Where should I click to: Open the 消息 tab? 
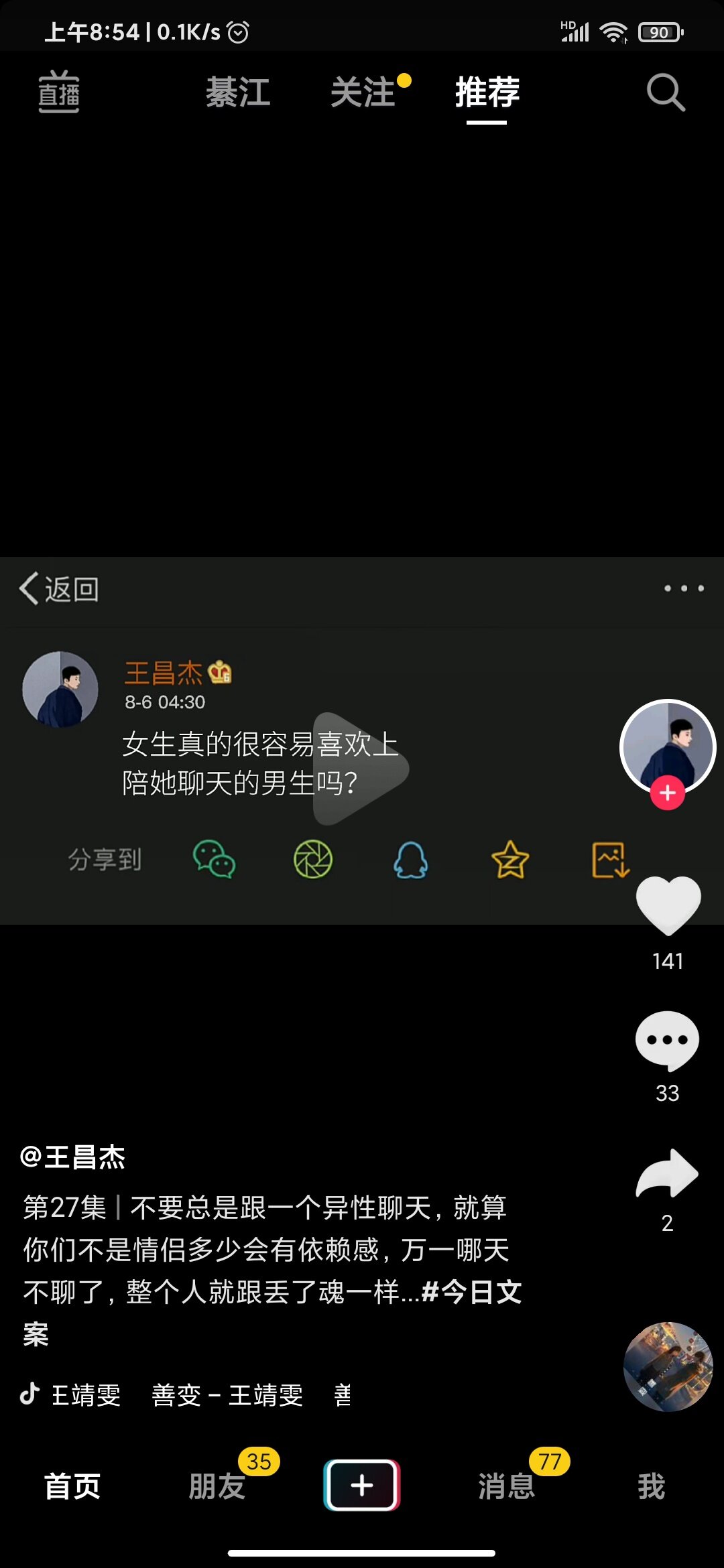[507, 1486]
